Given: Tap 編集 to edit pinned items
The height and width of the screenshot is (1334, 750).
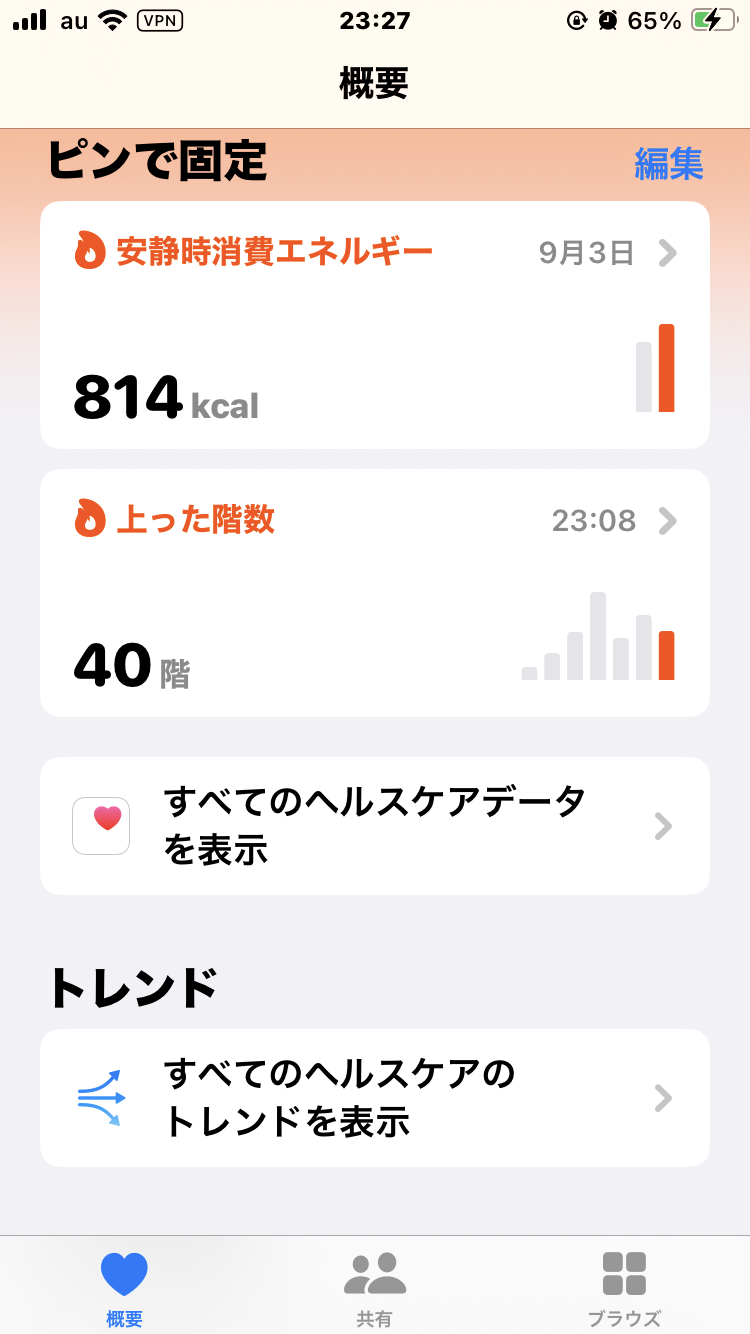Looking at the screenshot, I should coord(668,164).
